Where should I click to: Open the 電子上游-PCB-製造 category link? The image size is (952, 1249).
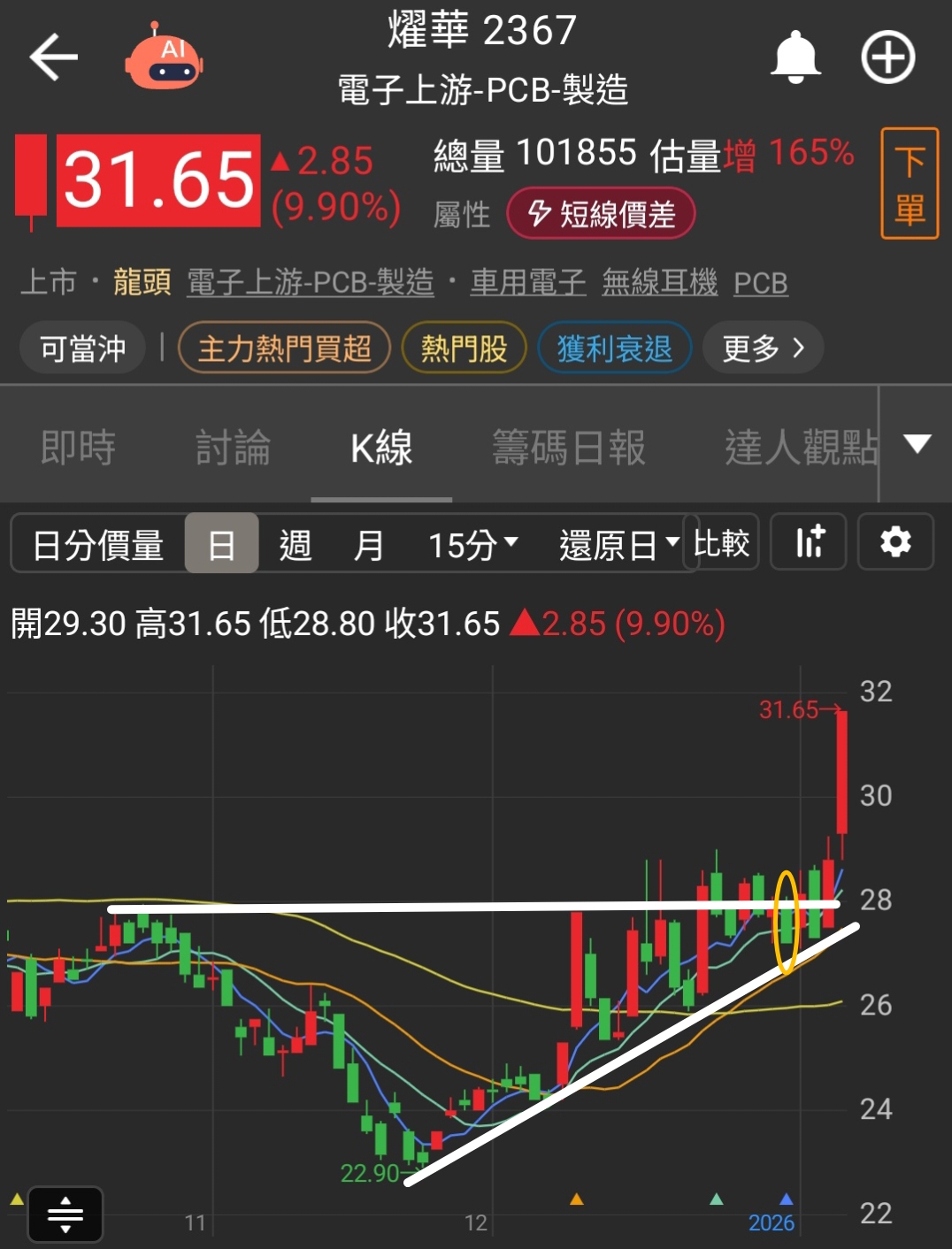click(x=311, y=282)
